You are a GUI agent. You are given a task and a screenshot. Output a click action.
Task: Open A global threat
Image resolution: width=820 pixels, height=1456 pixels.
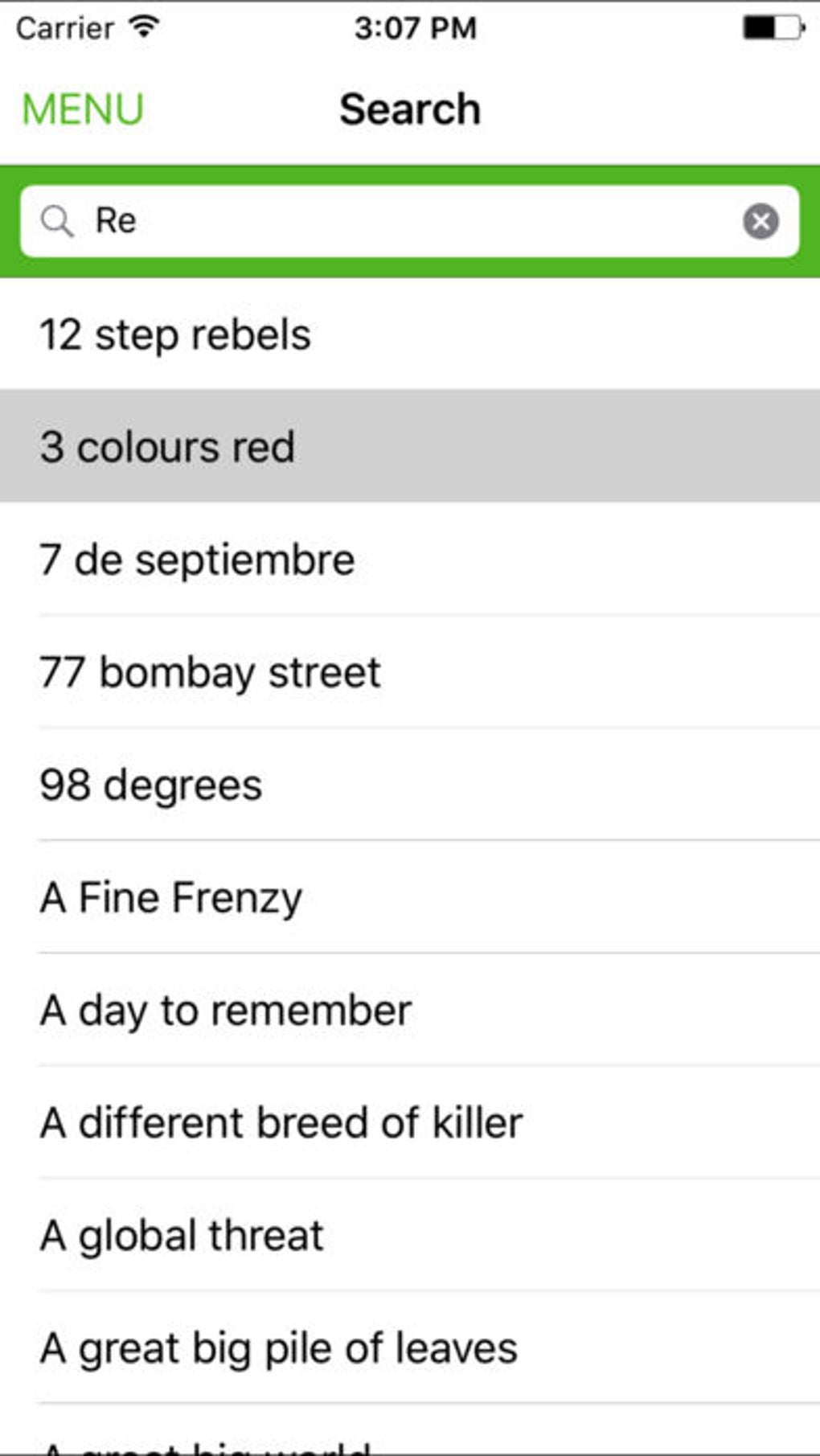(410, 1234)
